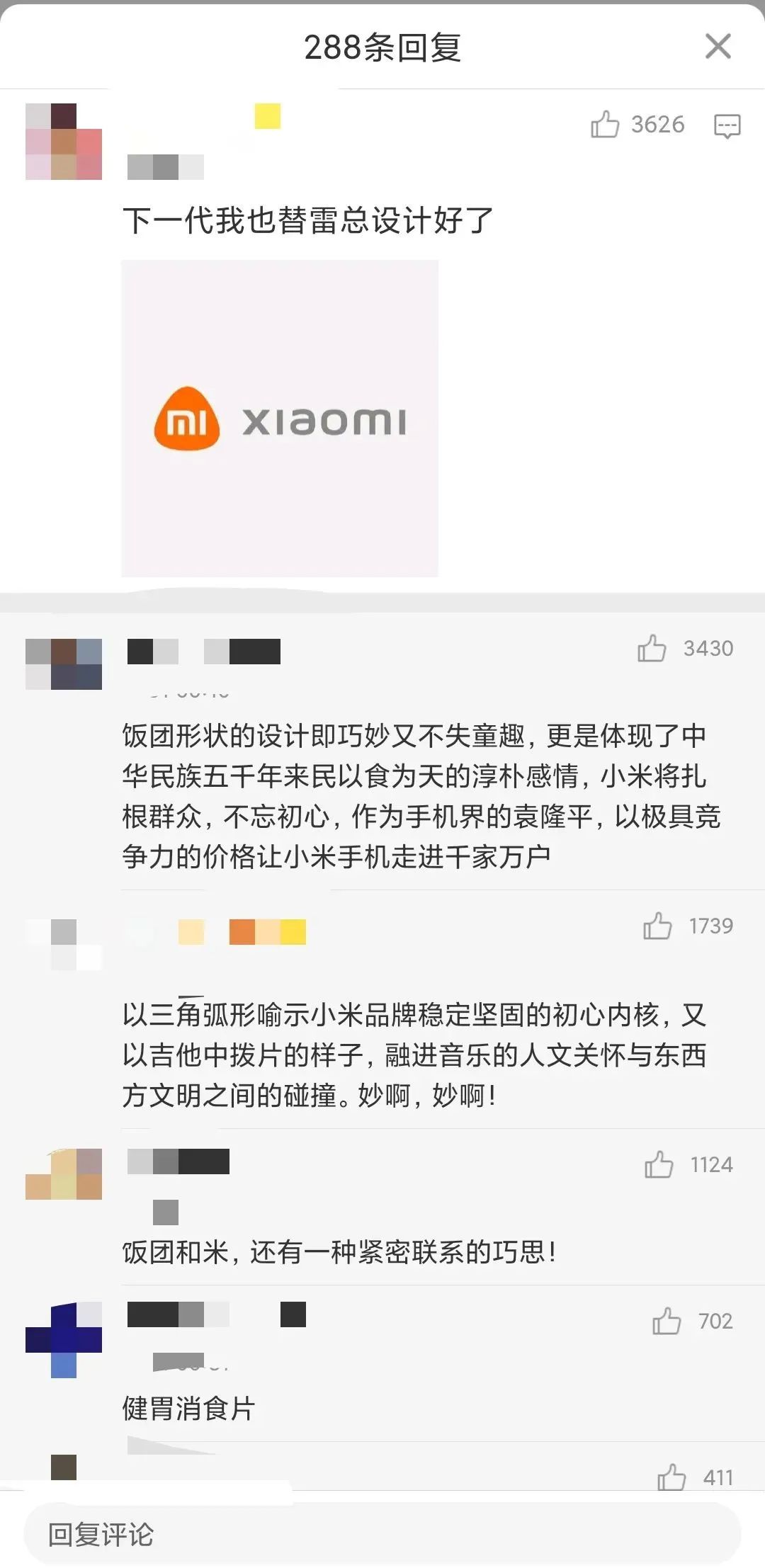Viewport: 765px width, 1568px height.
Task: Open the comment icon beside 3626 likes
Action: click(x=727, y=126)
